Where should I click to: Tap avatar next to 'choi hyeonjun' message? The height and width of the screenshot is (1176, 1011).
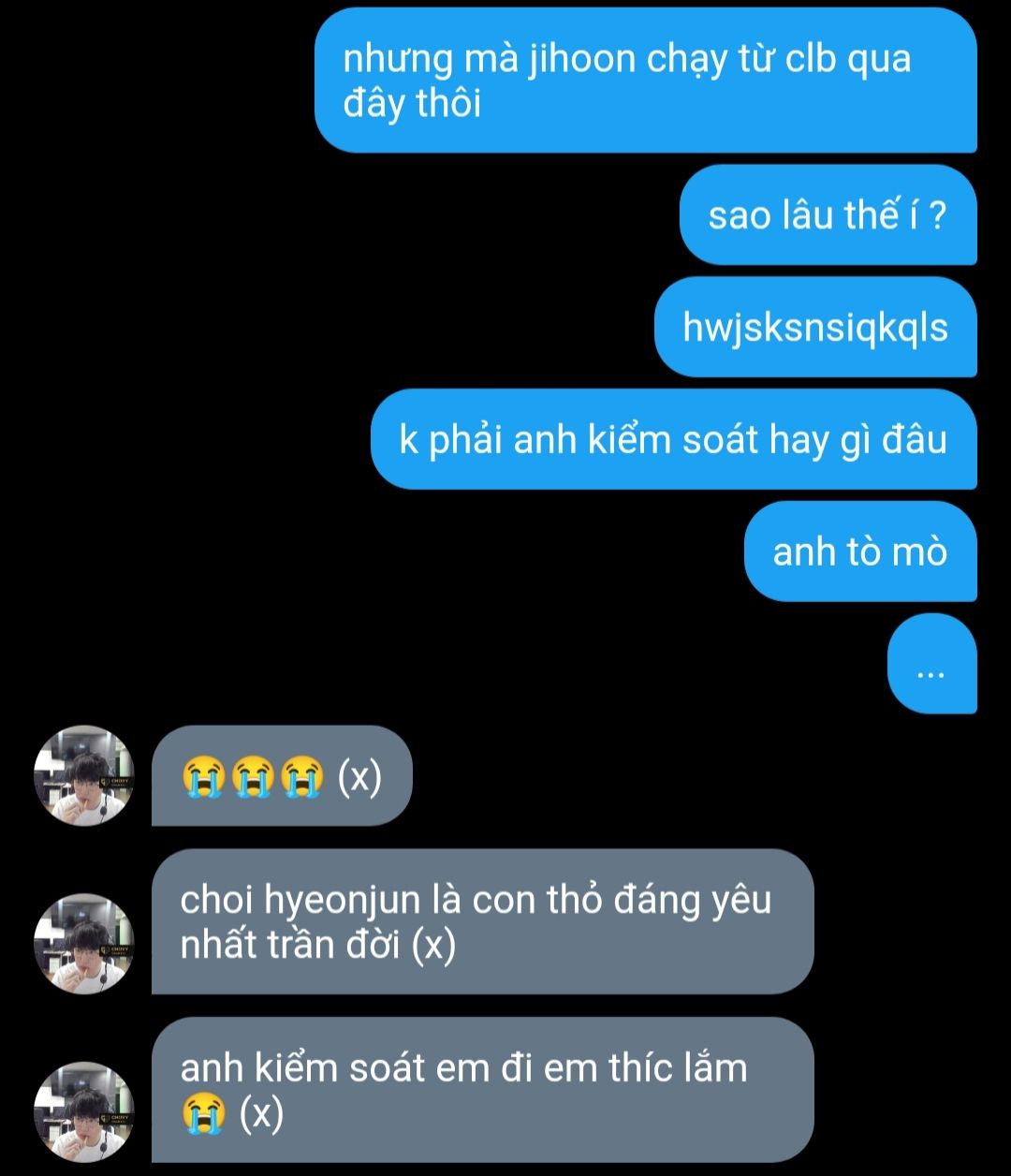83,943
